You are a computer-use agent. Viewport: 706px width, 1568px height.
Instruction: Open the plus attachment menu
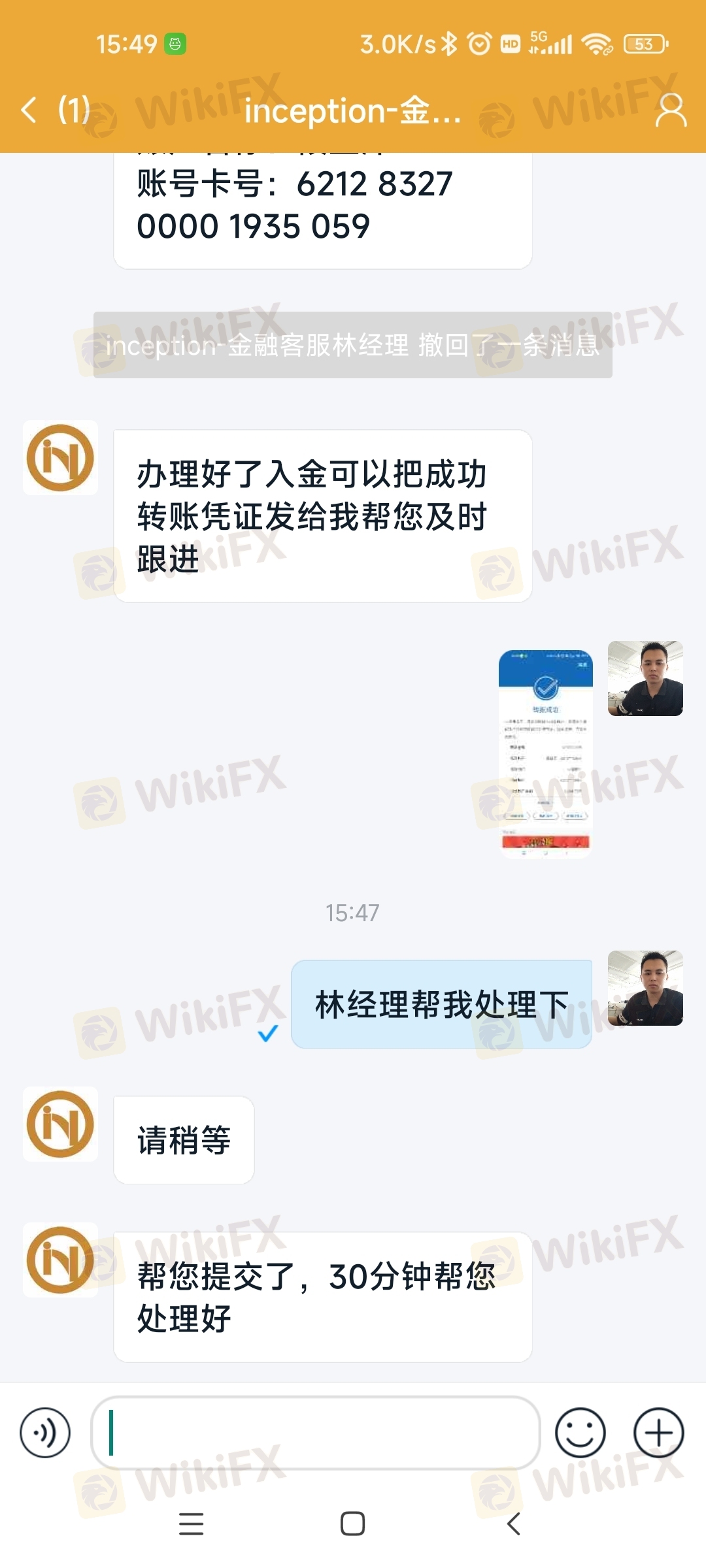[658, 1433]
